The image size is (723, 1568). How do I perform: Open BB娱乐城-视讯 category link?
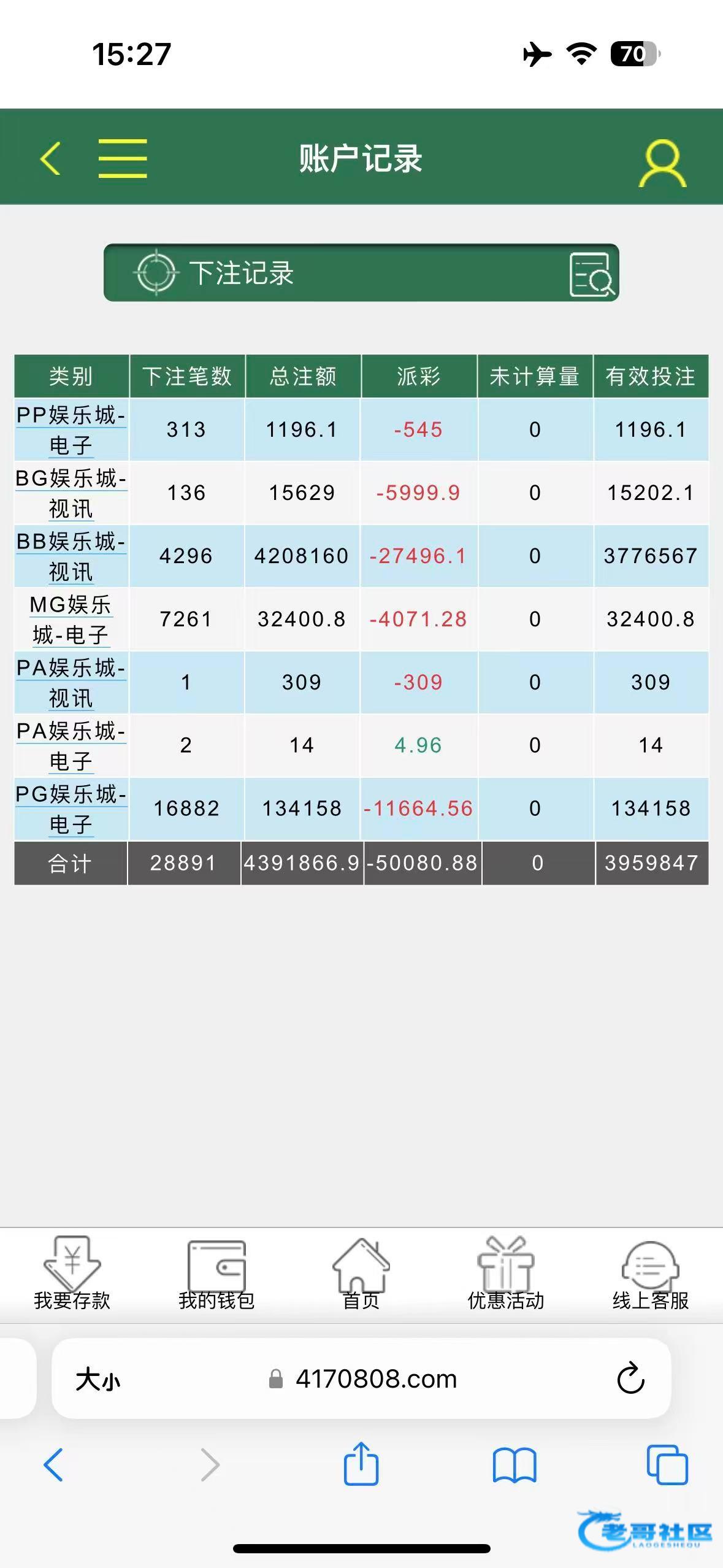[71, 556]
